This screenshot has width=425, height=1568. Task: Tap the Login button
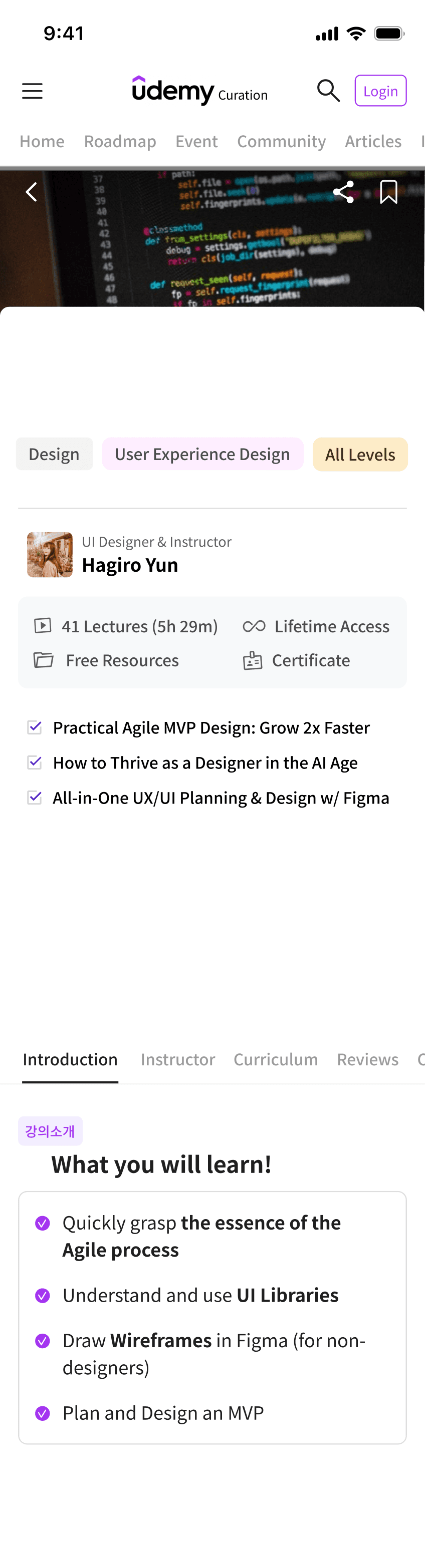pyautogui.click(x=380, y=91)
